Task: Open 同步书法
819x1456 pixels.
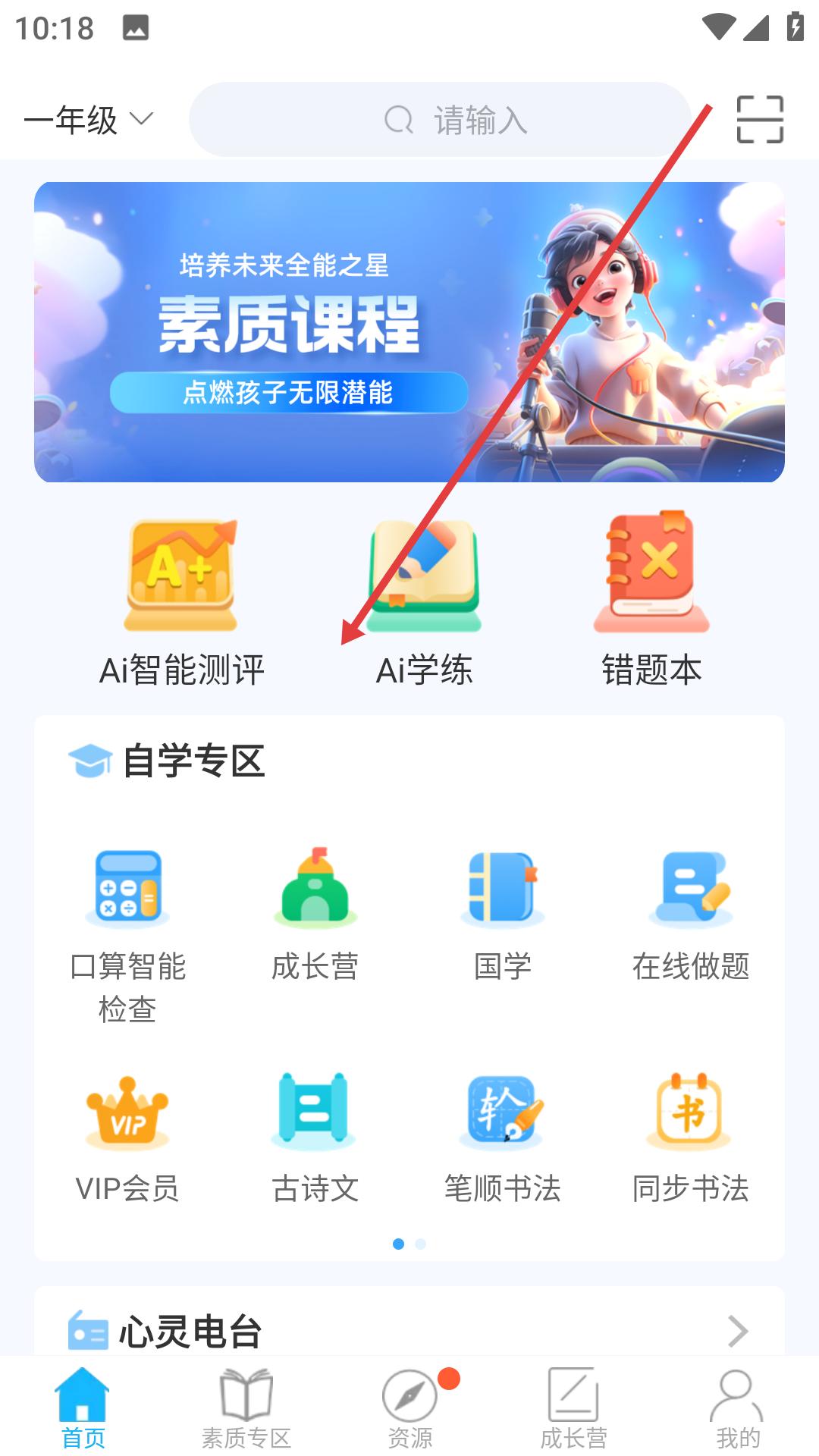Action: (690, 1137)
